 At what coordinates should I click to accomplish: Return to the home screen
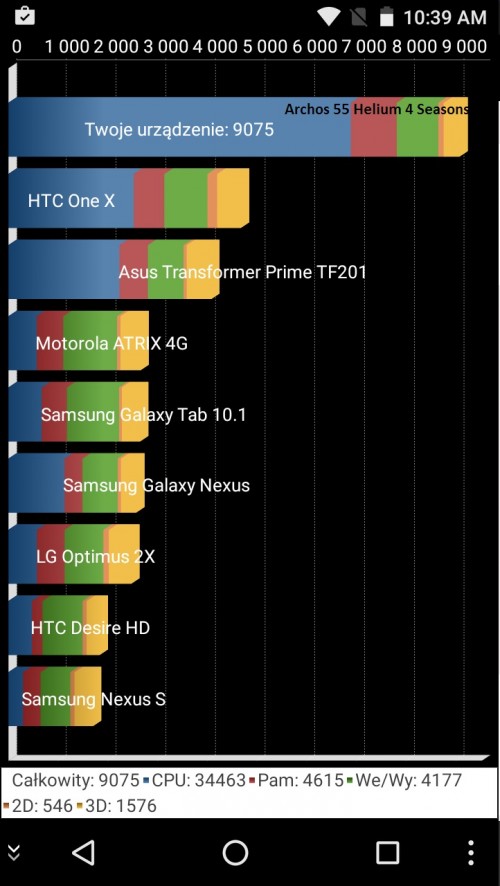point(236,852)
